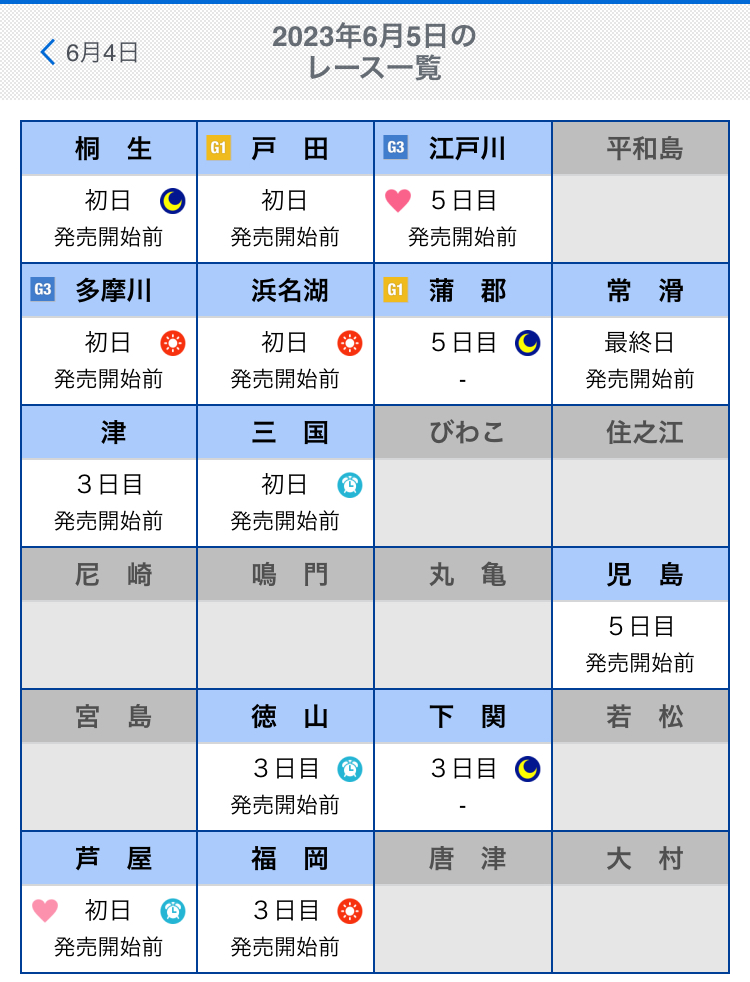Select the 蒲郡 G1 night race
Viewport: 750px width, 982px height.
click(463, 334)
